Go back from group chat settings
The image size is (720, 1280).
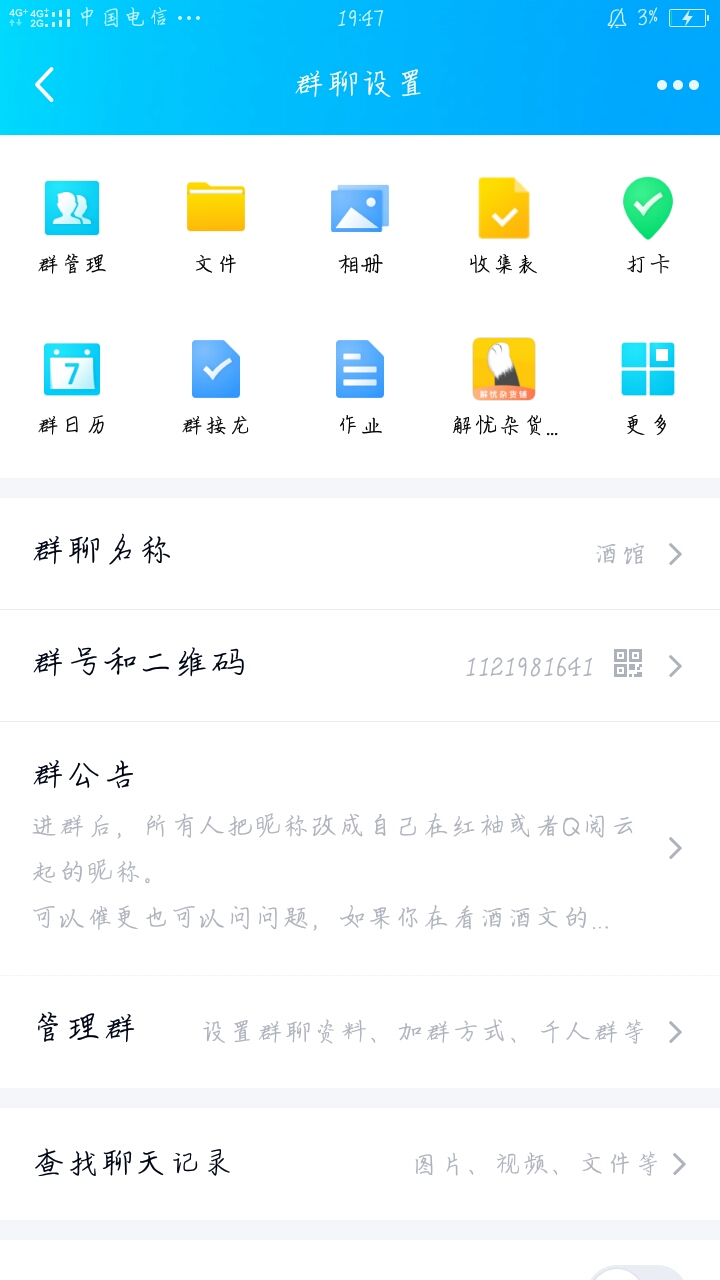[x=45, y=85]
